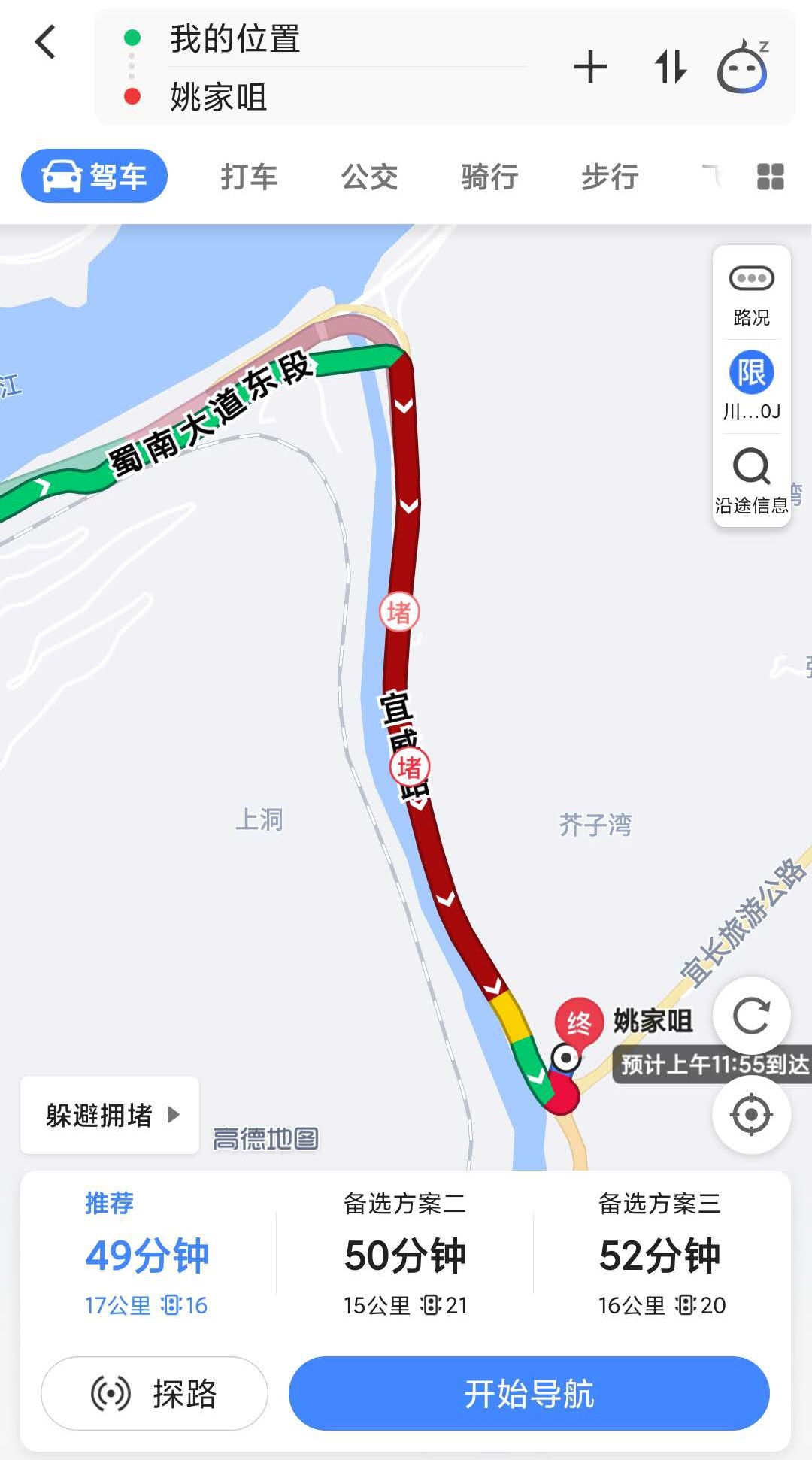This screenshot has height=1460, width=812.
Task: Open the robot assistant icon
Action: tap(743, 68)
